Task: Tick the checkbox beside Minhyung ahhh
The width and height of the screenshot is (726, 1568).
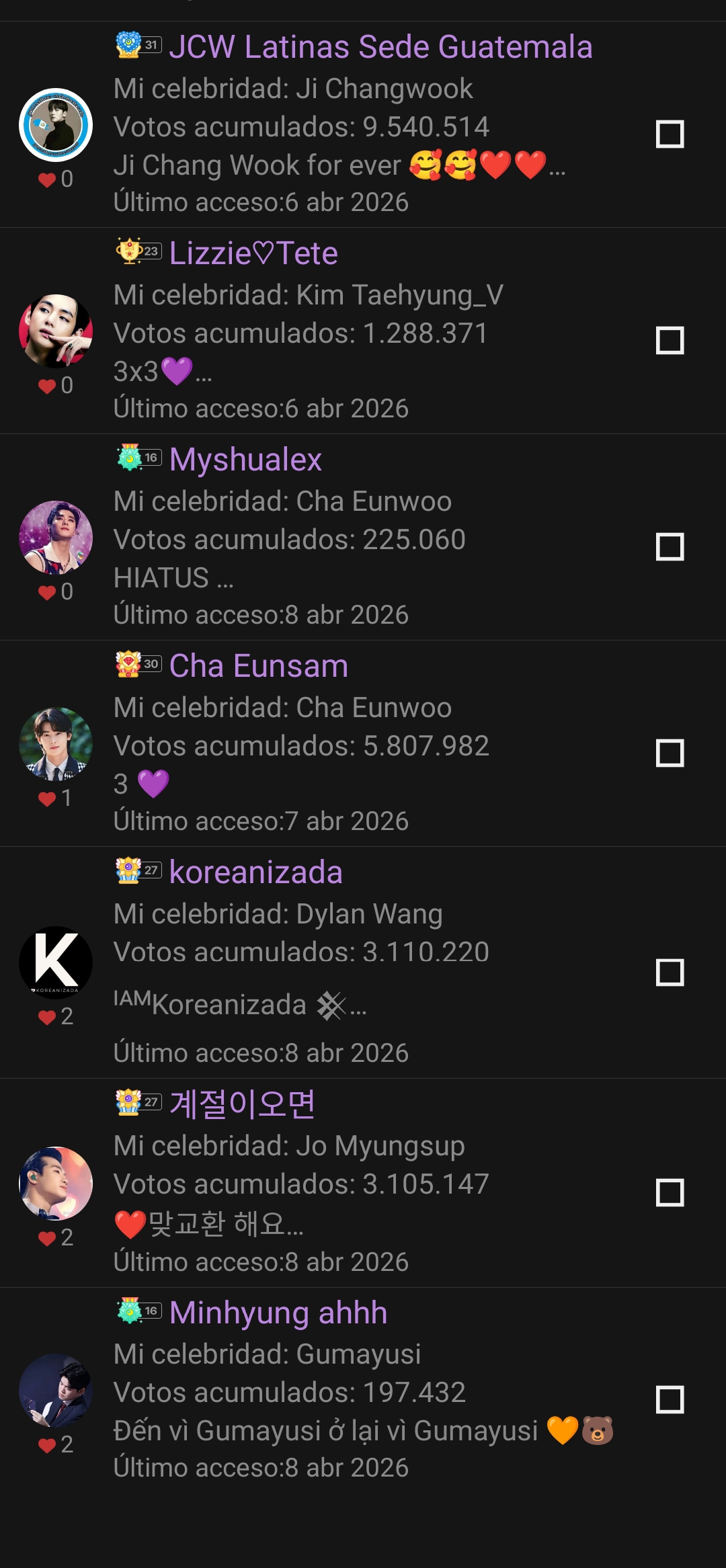Action: (670, 1399)
